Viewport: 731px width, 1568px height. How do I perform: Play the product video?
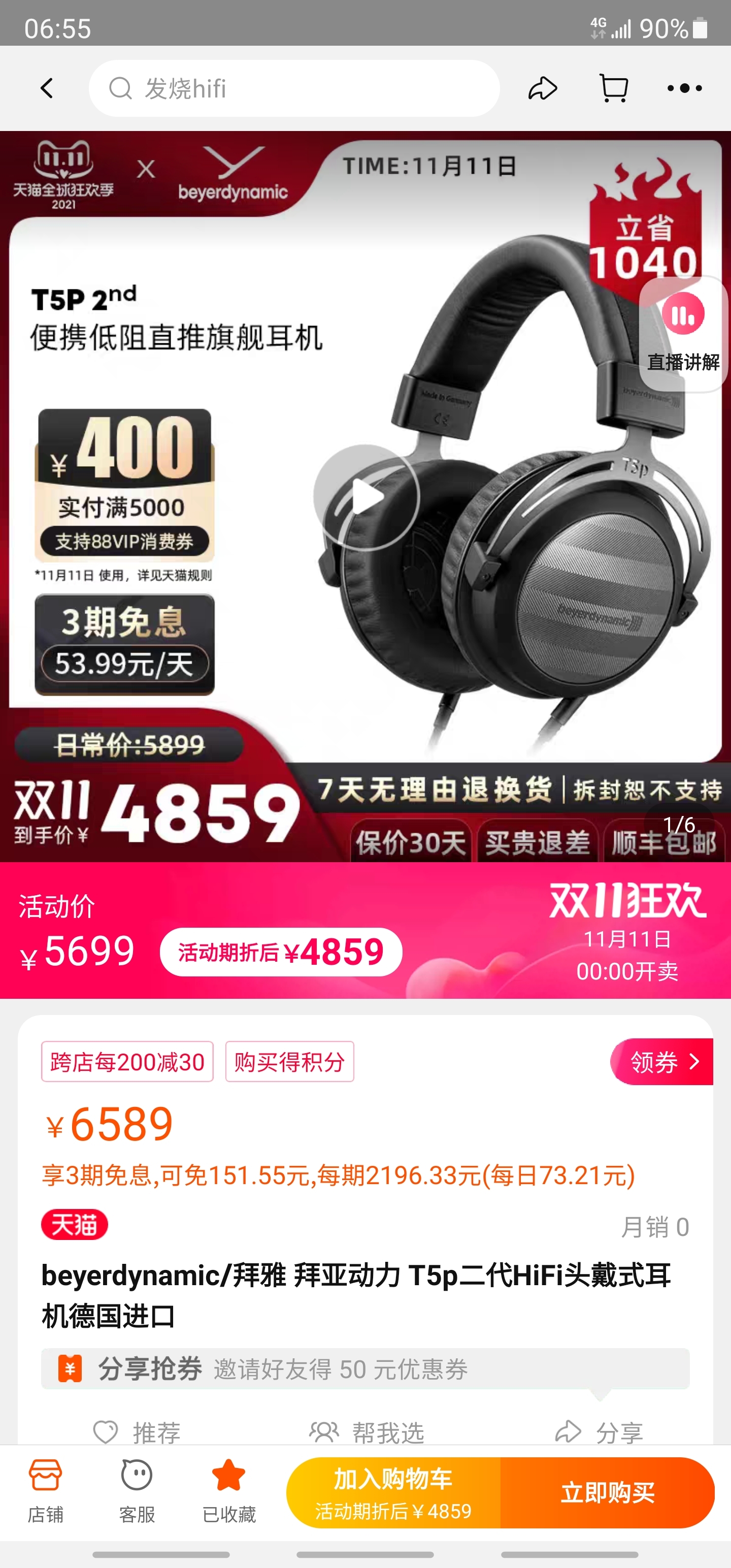click(366, 497)
